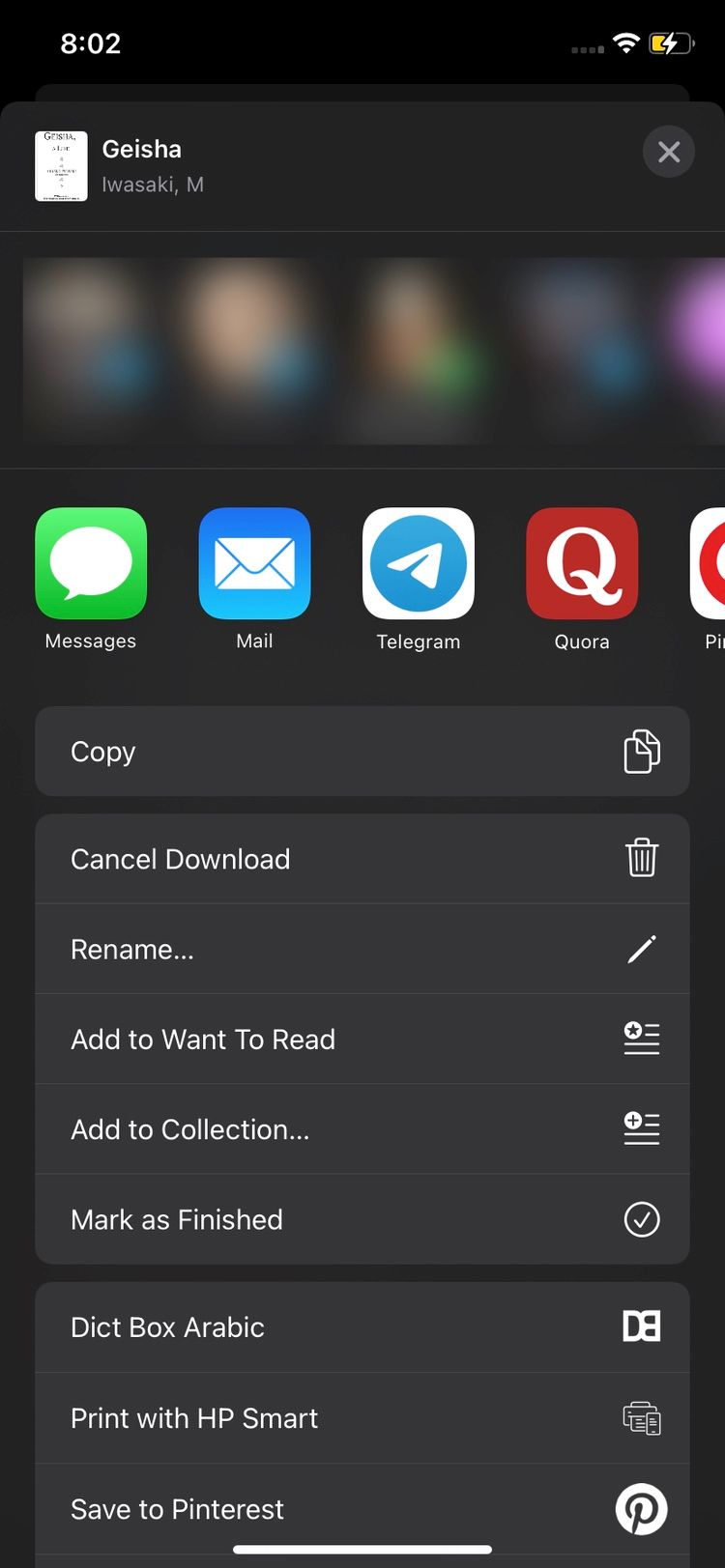The image size is (725, 1568).
Task: Tap the checkmark icon on Mark as Finished
Action: coord(642,1219)
